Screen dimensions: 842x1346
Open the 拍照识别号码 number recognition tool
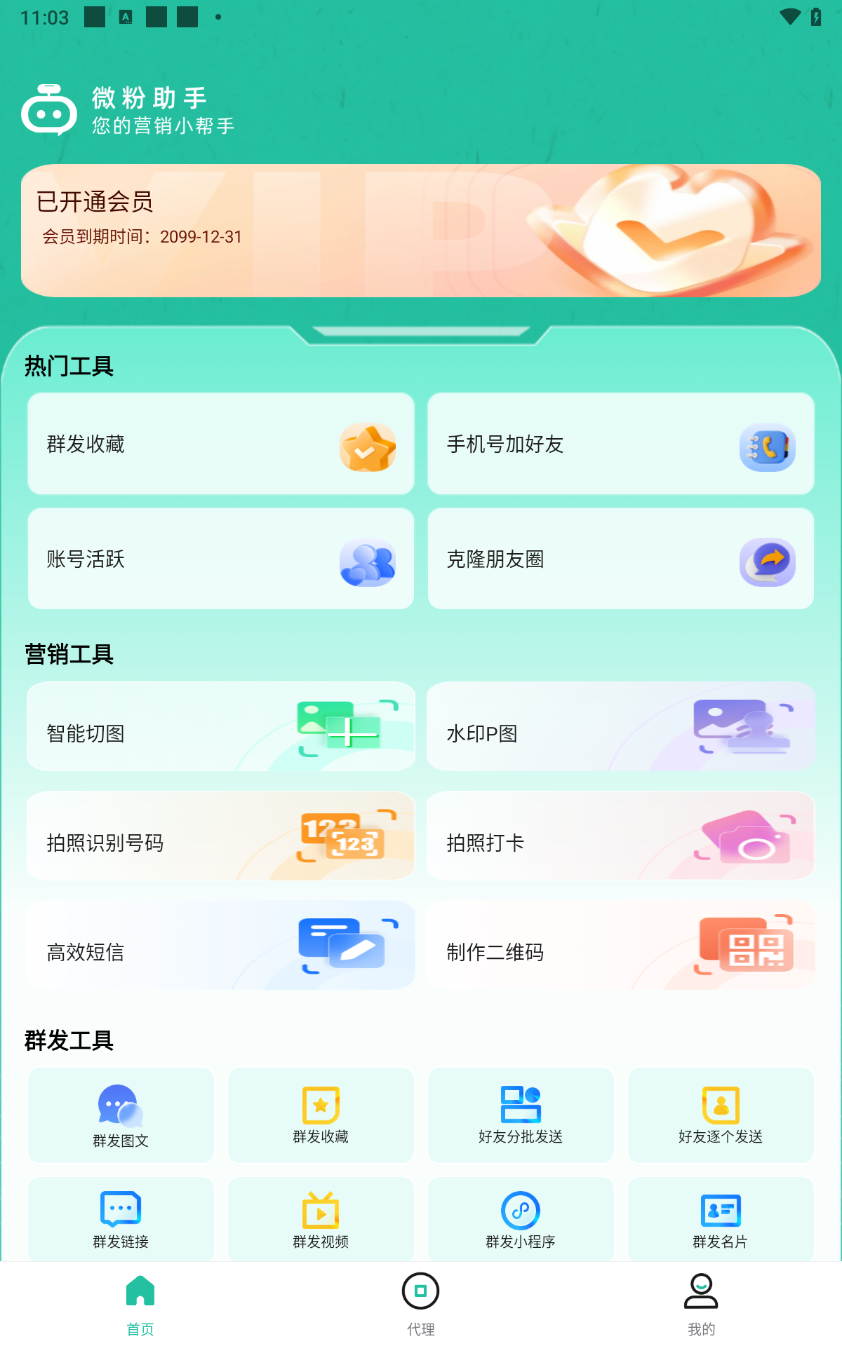tap(220, 835)
